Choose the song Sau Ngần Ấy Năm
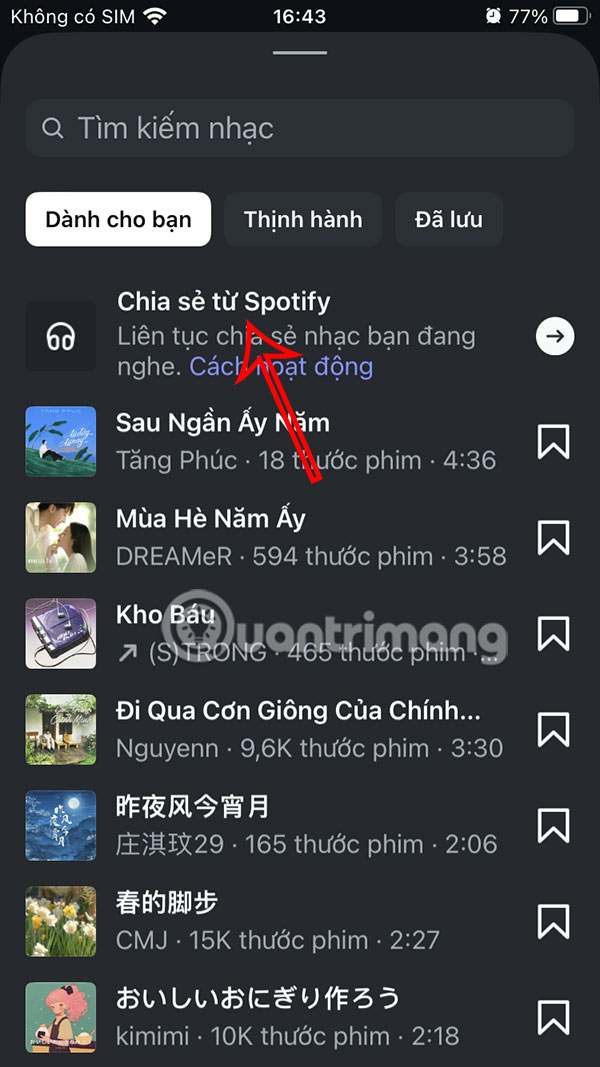The width and height of the screenshot is (600, 1067). (300, 441)
